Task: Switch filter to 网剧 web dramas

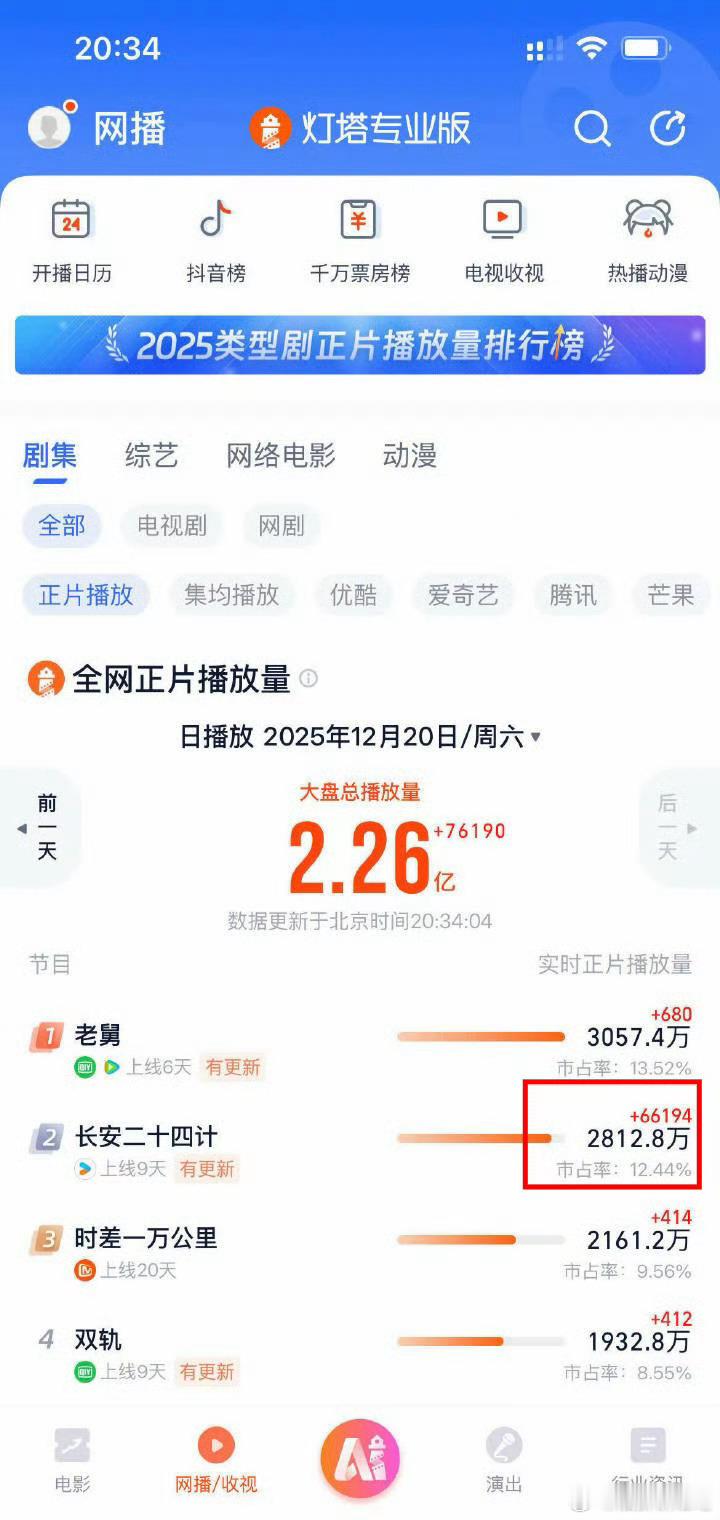Action: (x=281, y=527)
